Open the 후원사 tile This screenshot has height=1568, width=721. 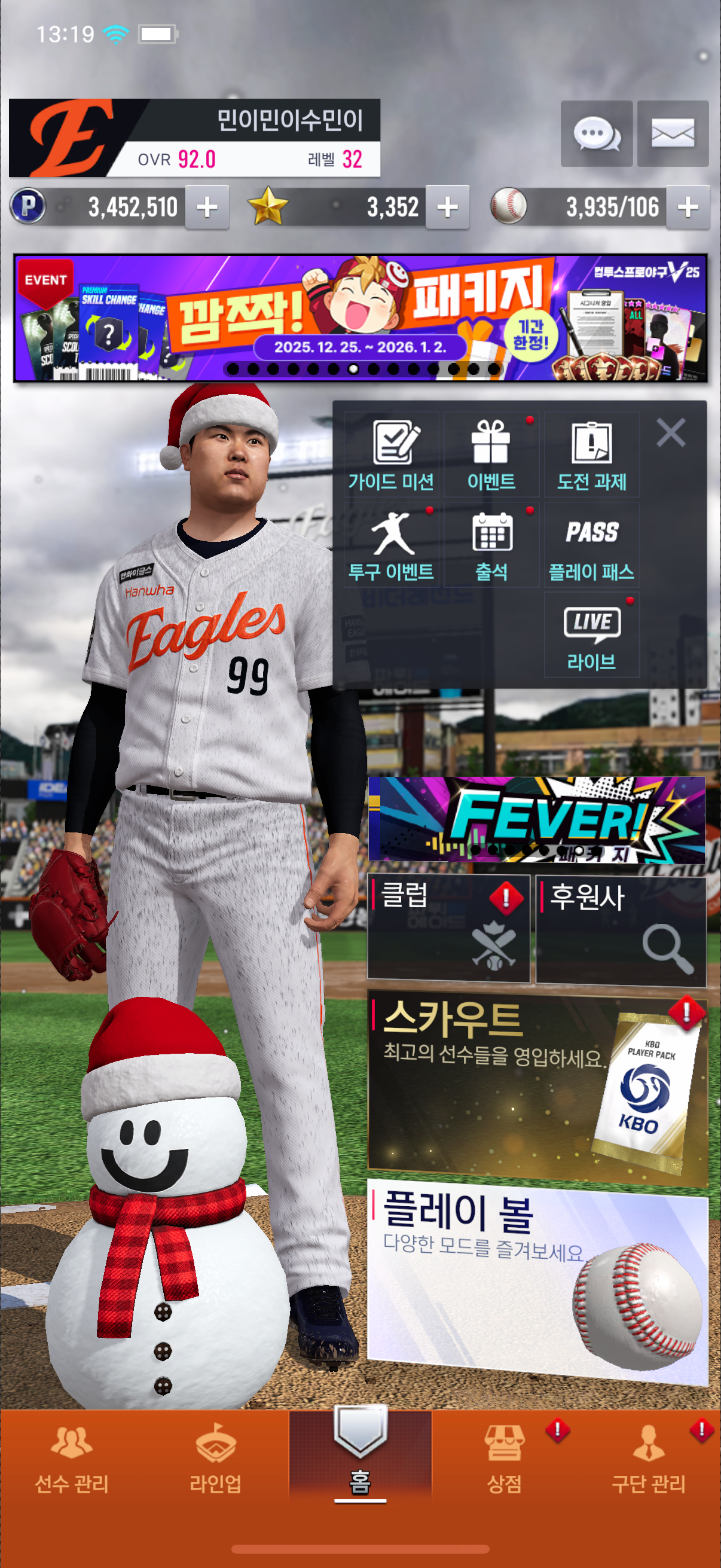click(621, 928)
